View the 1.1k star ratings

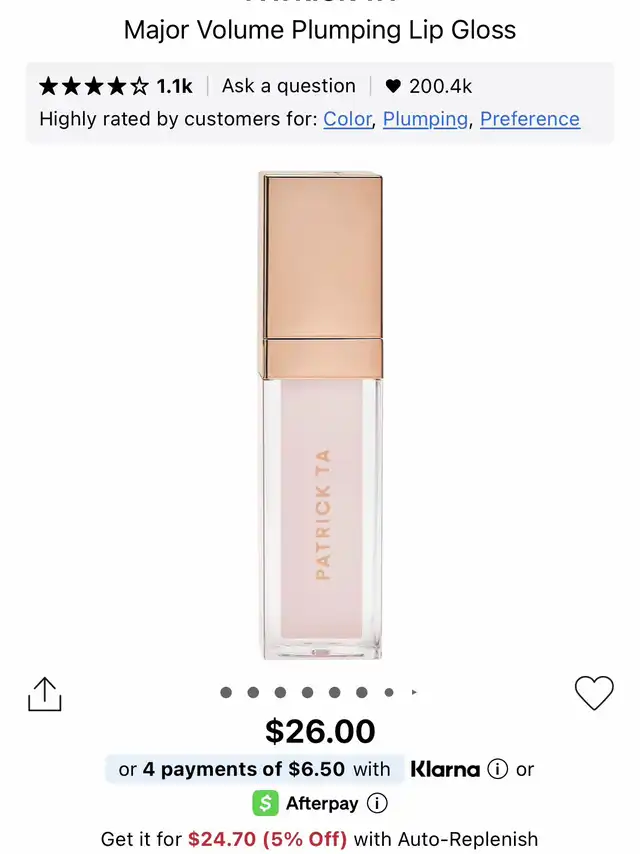tap(115, 86)
